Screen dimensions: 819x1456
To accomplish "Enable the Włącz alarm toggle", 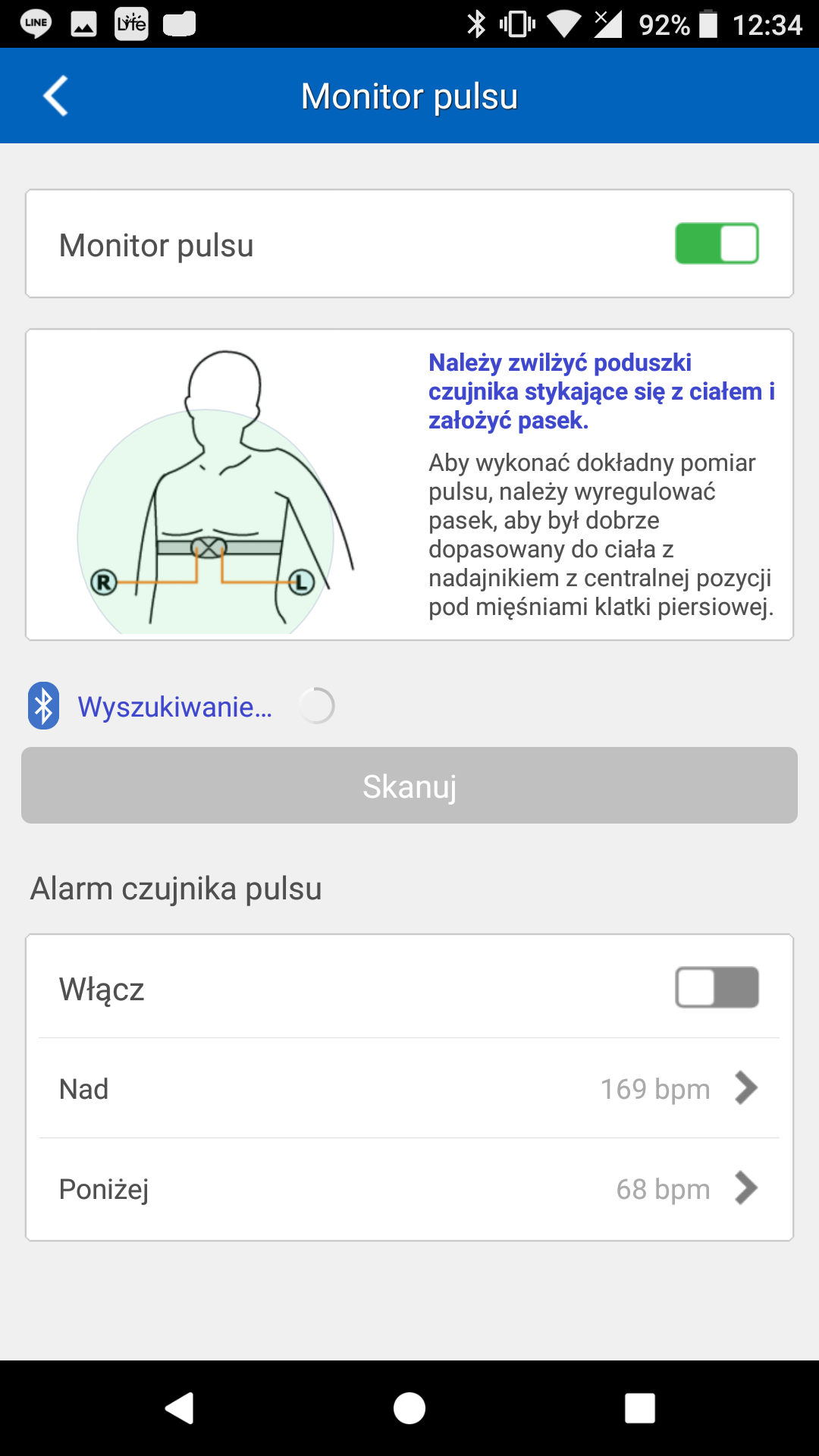I will [716, 987].
